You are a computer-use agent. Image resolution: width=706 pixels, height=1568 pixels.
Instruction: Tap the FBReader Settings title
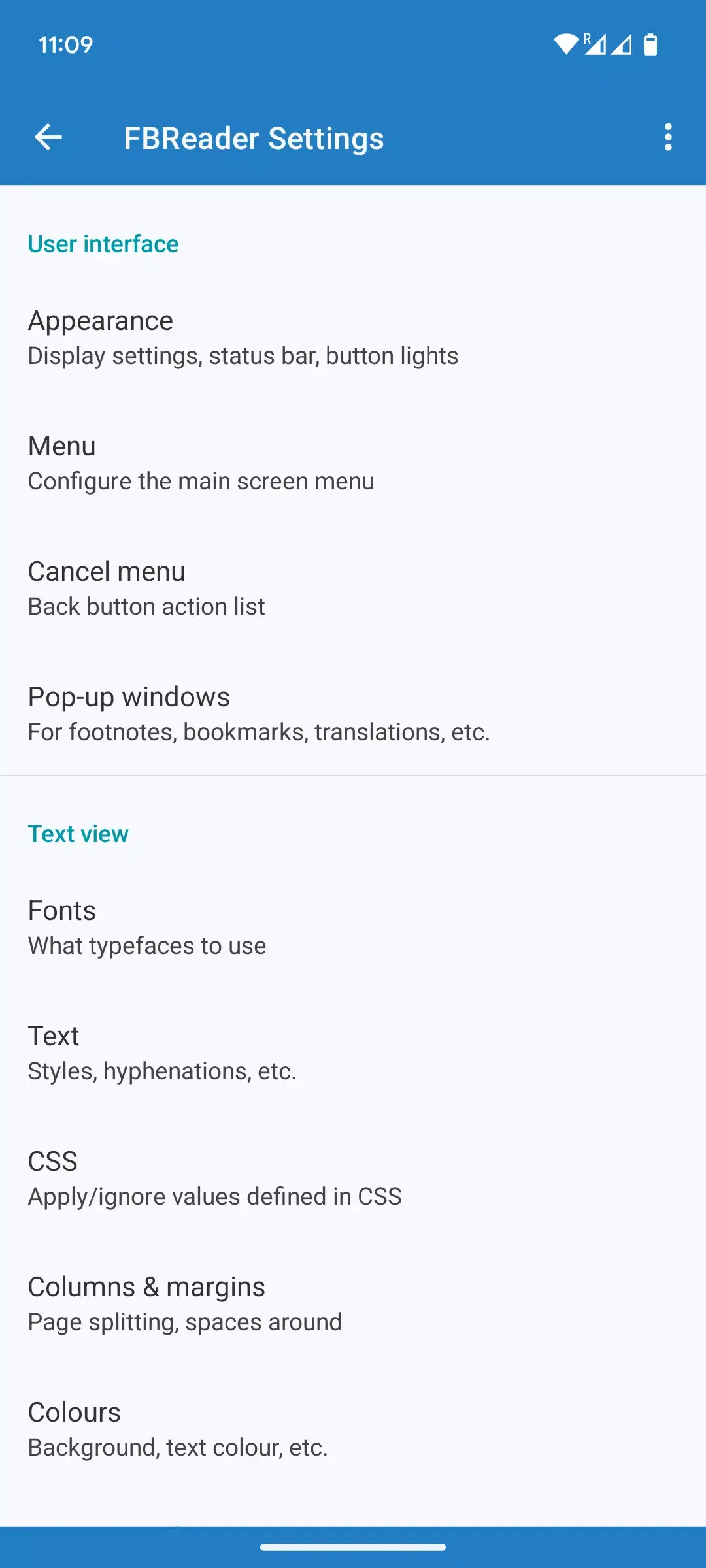[254, 138]
